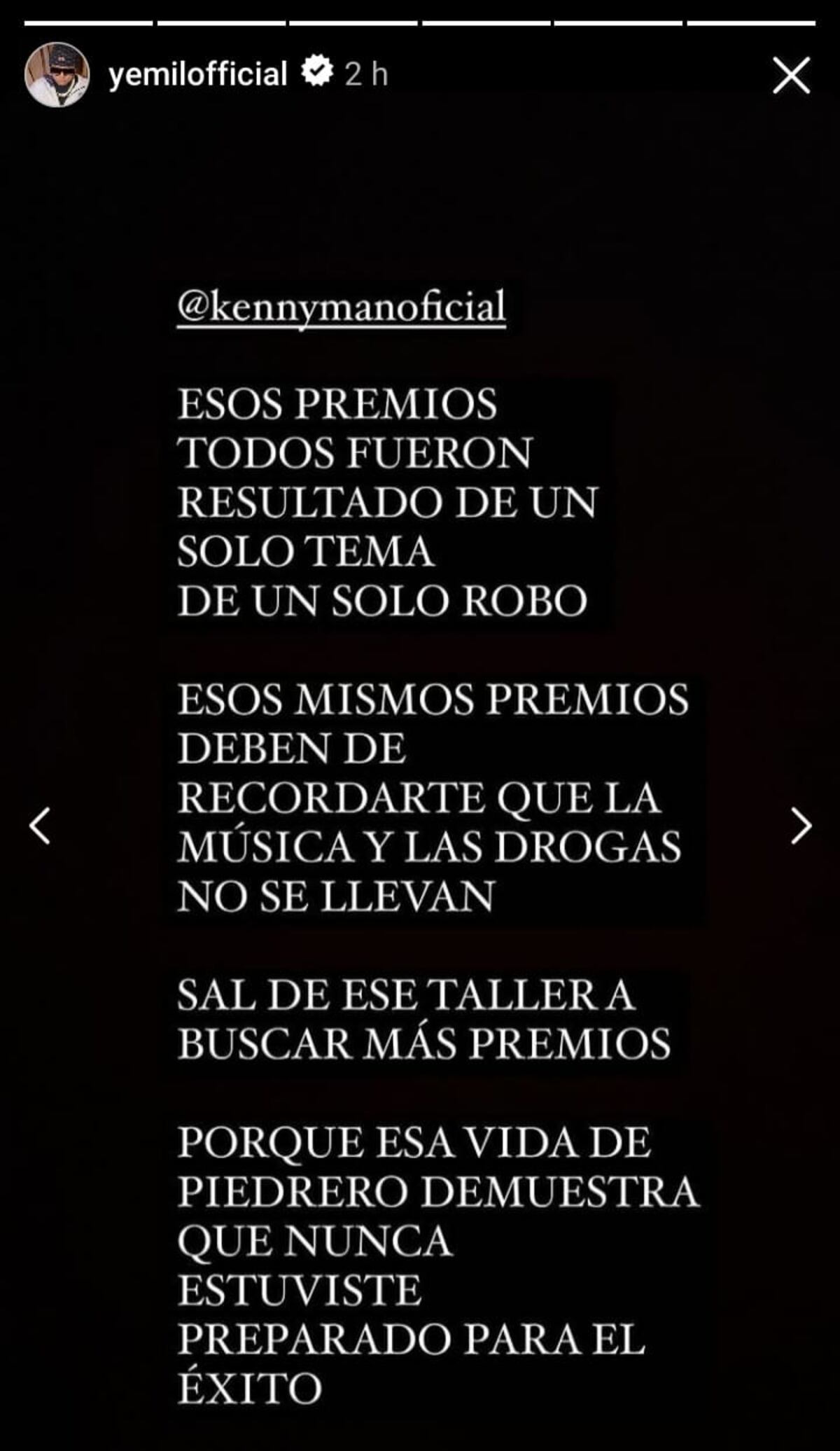
Task: Go back to the previous story
Action: point(40,826)
